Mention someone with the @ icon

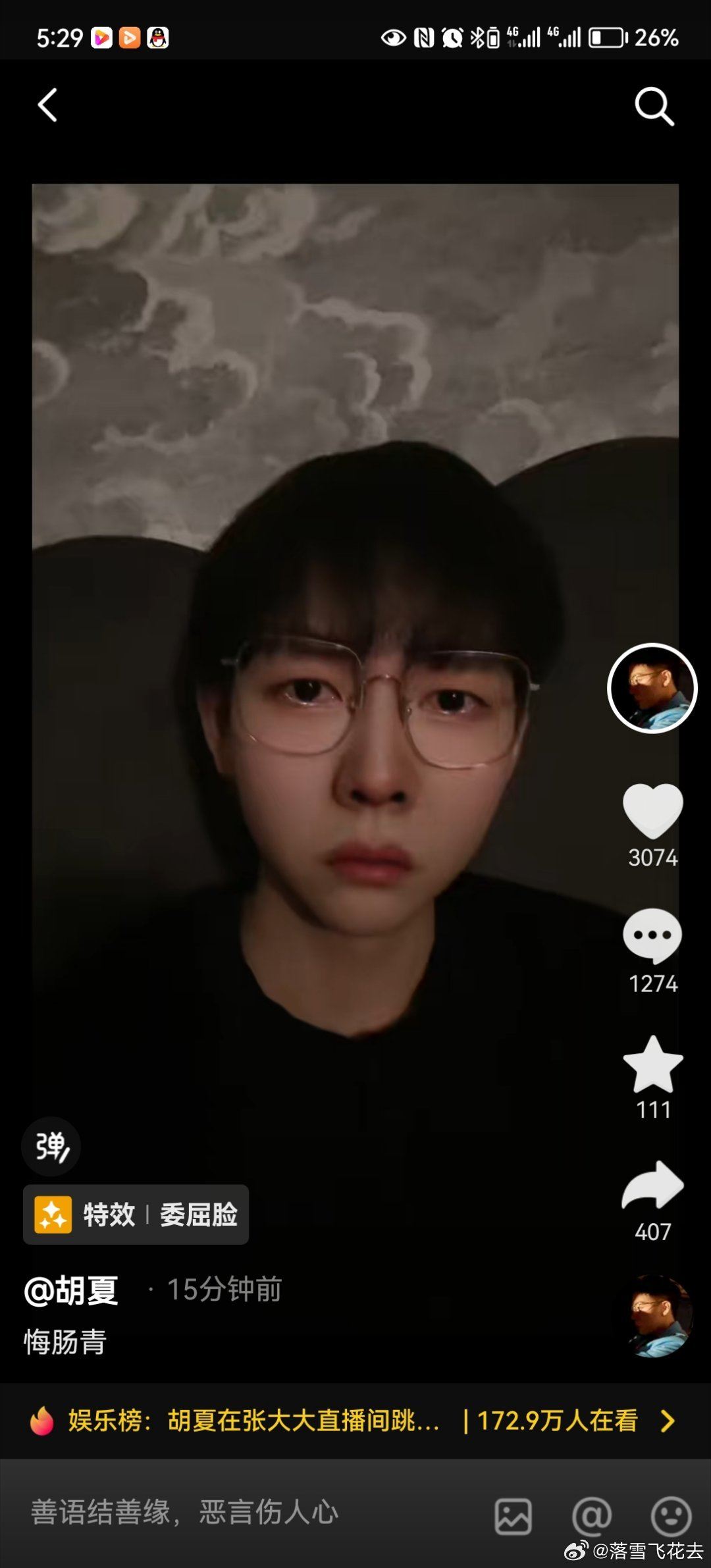[x=591, y=1516]
